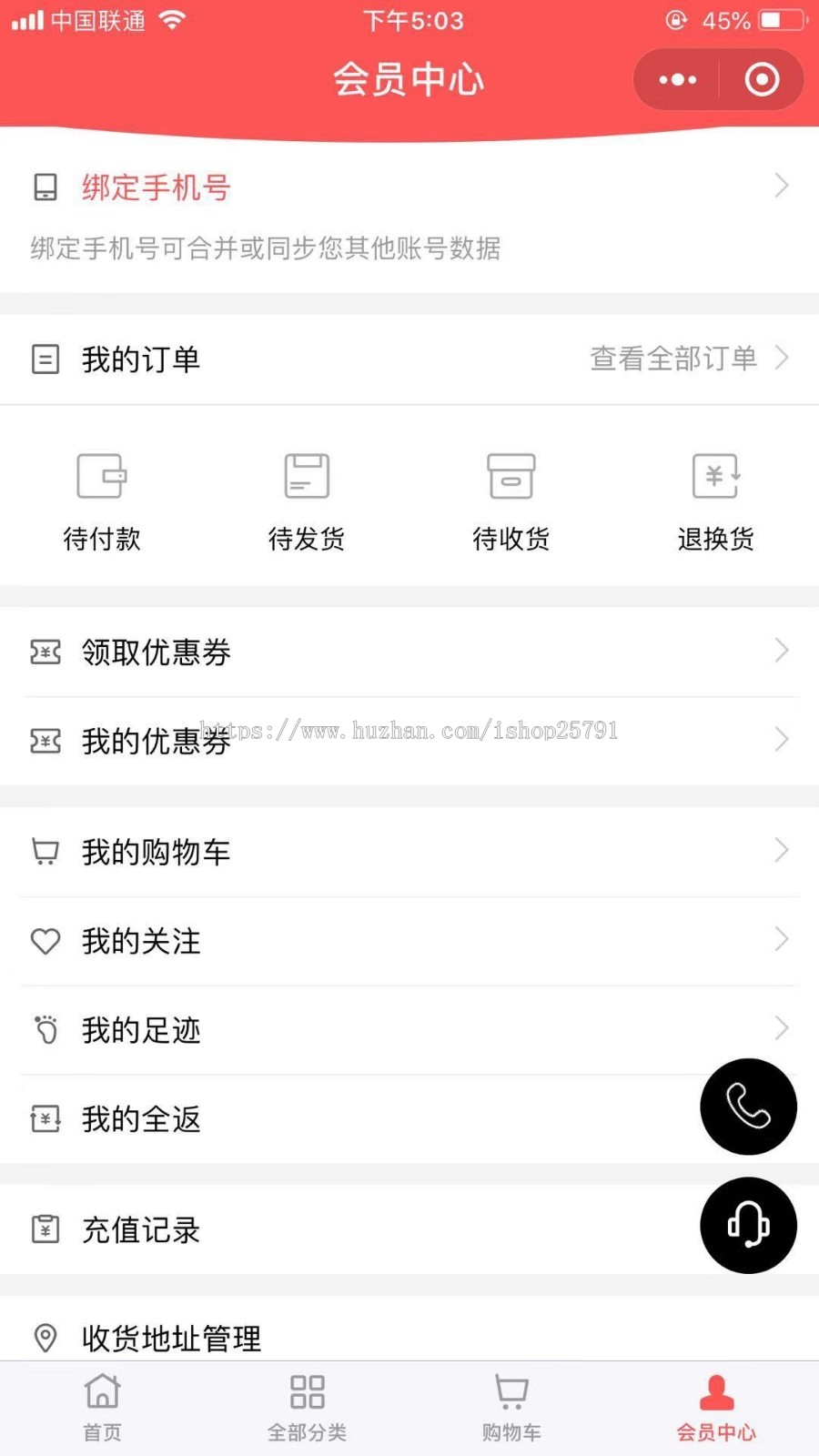Tap the 我的全返 list entry

click(x=141, y=1118)
